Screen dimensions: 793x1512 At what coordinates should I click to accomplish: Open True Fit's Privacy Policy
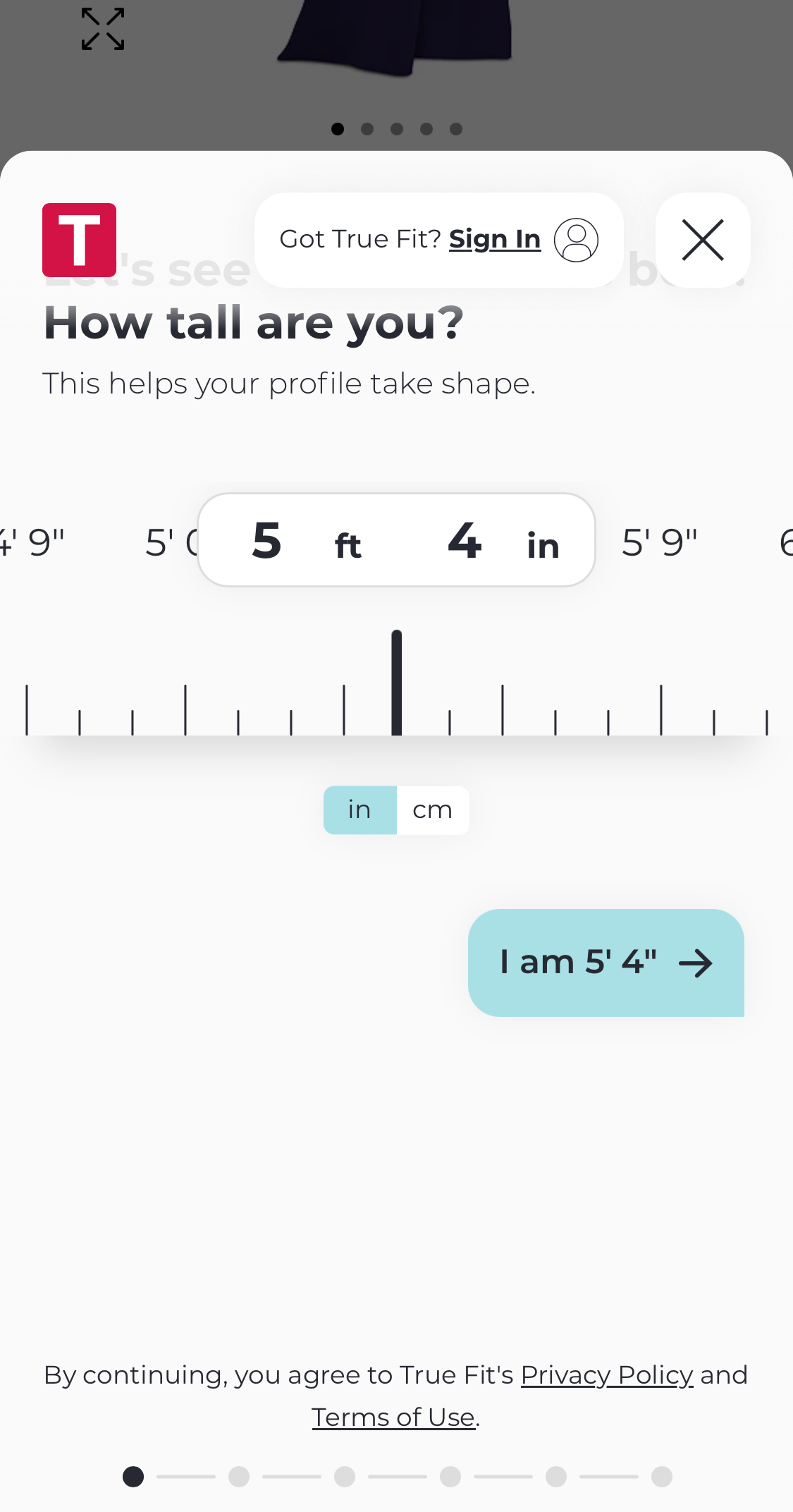606,1374
